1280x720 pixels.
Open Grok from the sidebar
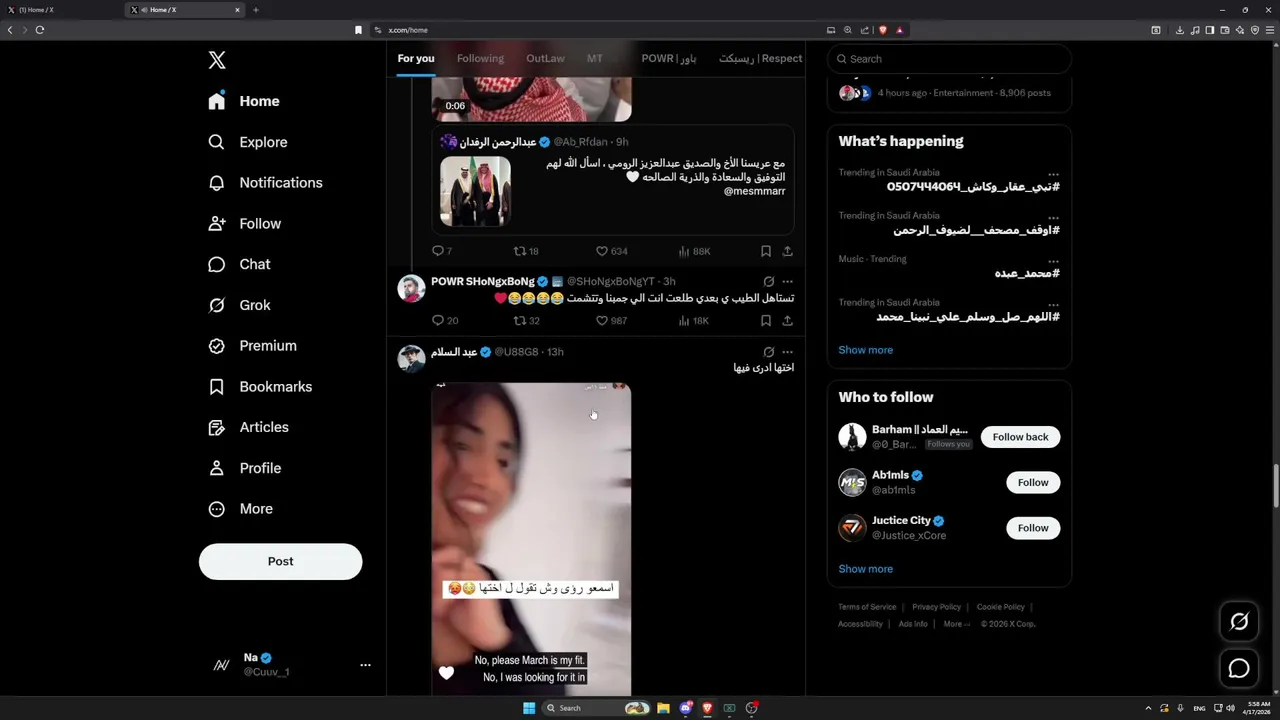point(254,305)
